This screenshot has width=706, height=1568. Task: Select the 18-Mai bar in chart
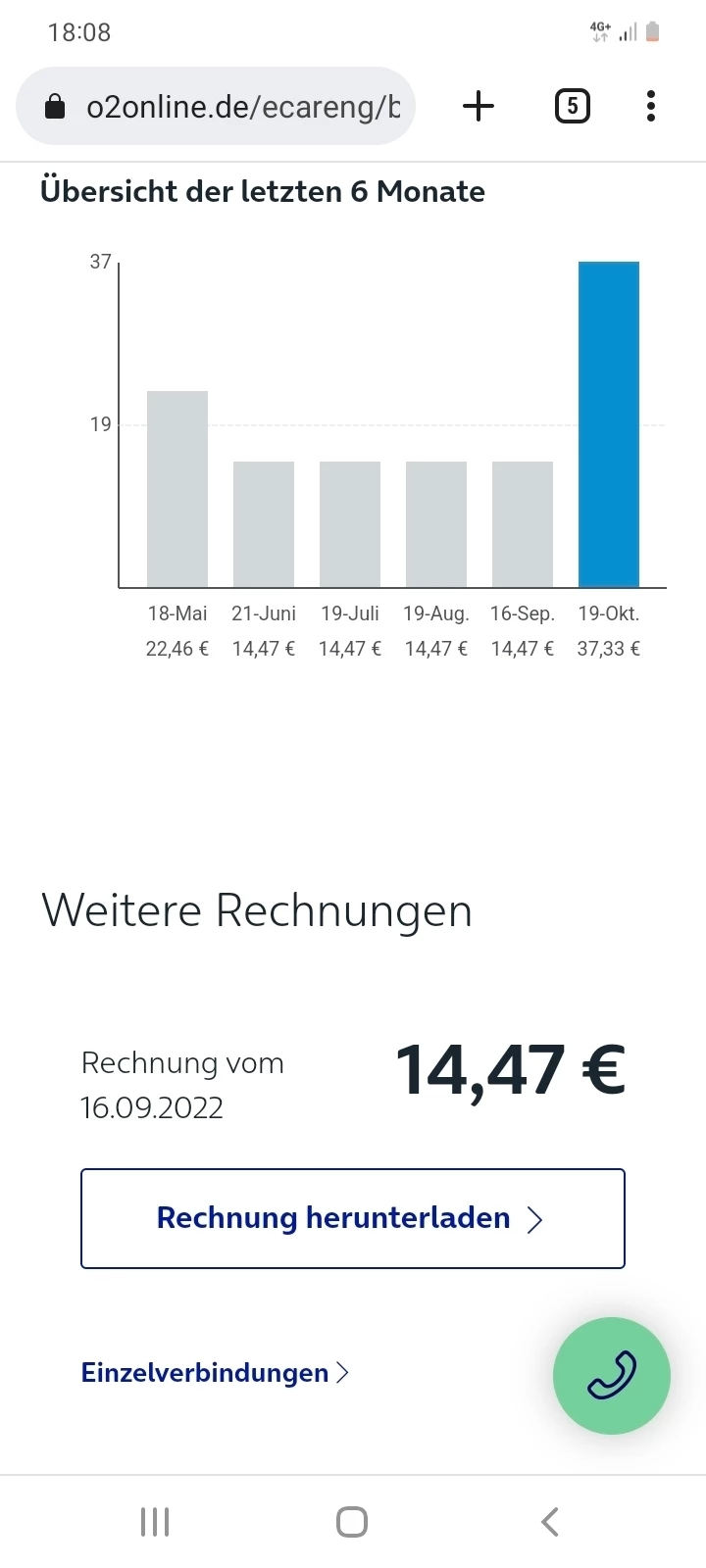coord(177,489)
